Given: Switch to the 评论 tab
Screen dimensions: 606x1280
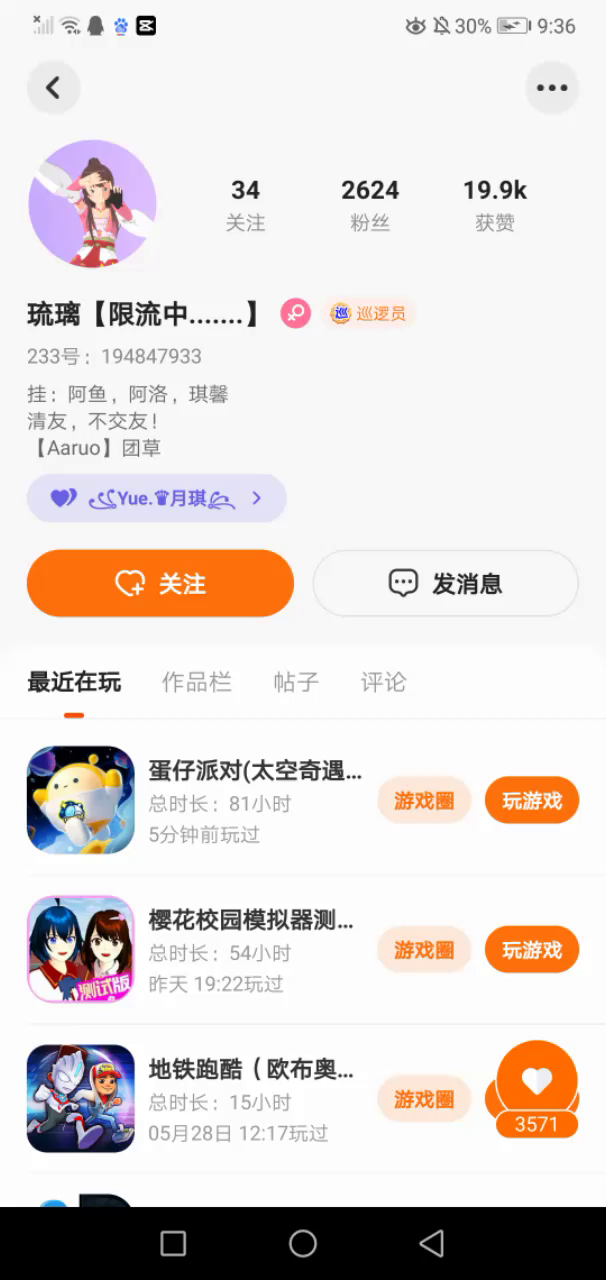Looking at the screenshot, I should (383, 682).
